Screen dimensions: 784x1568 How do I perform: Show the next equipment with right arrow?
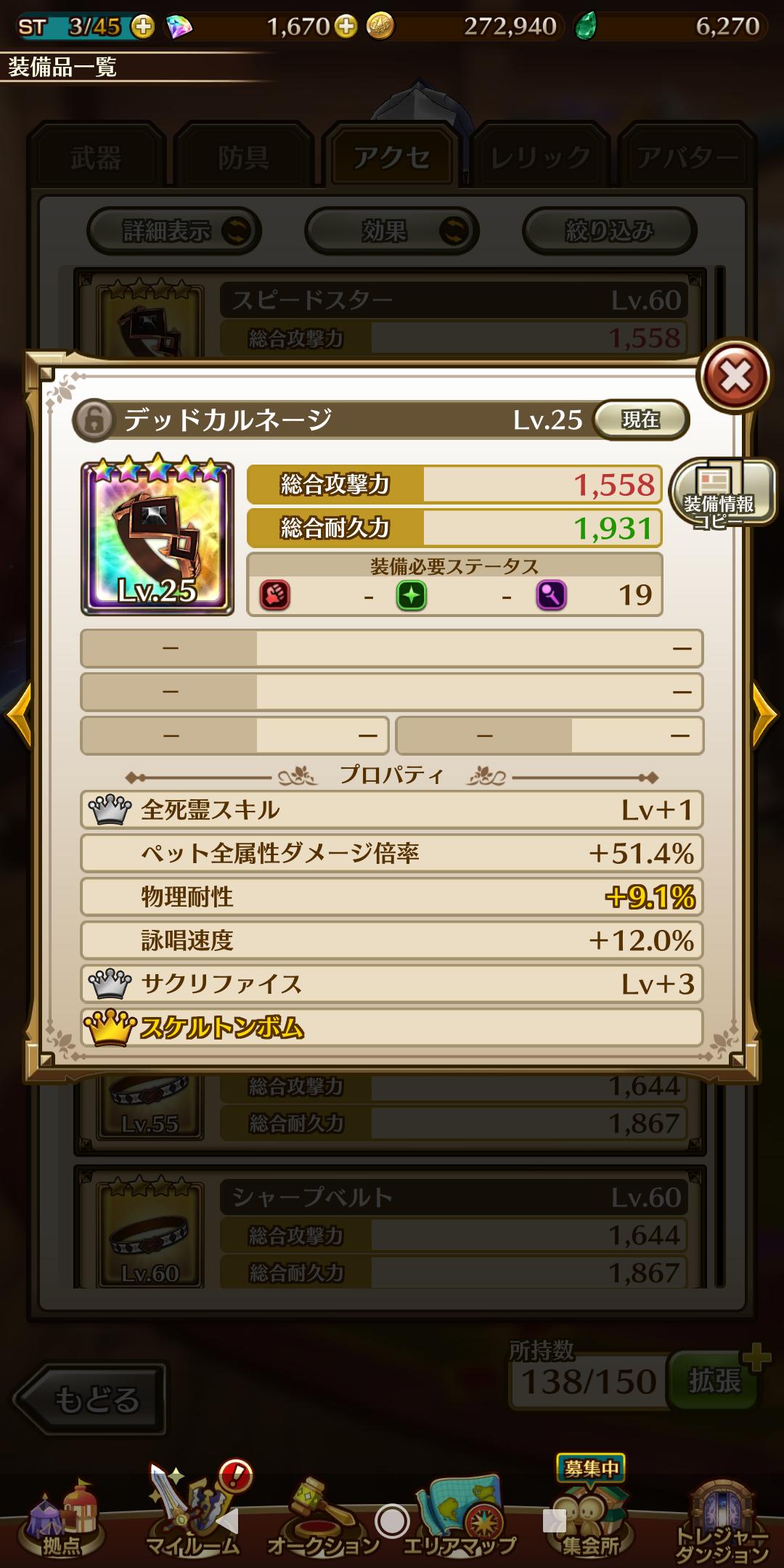(764, 715)
